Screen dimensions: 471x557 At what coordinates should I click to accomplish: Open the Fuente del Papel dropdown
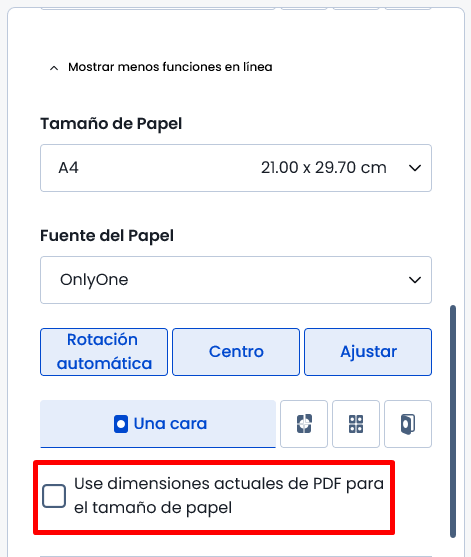236,280
